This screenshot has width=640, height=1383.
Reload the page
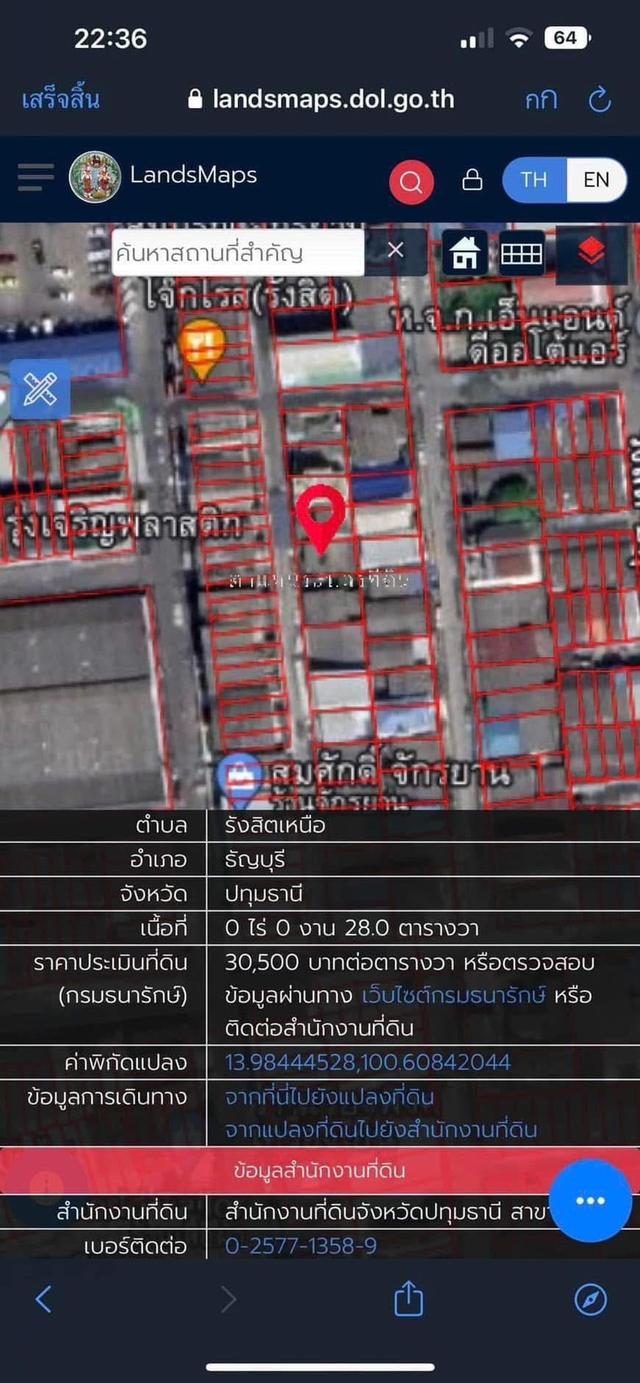(x=600, y=100)
